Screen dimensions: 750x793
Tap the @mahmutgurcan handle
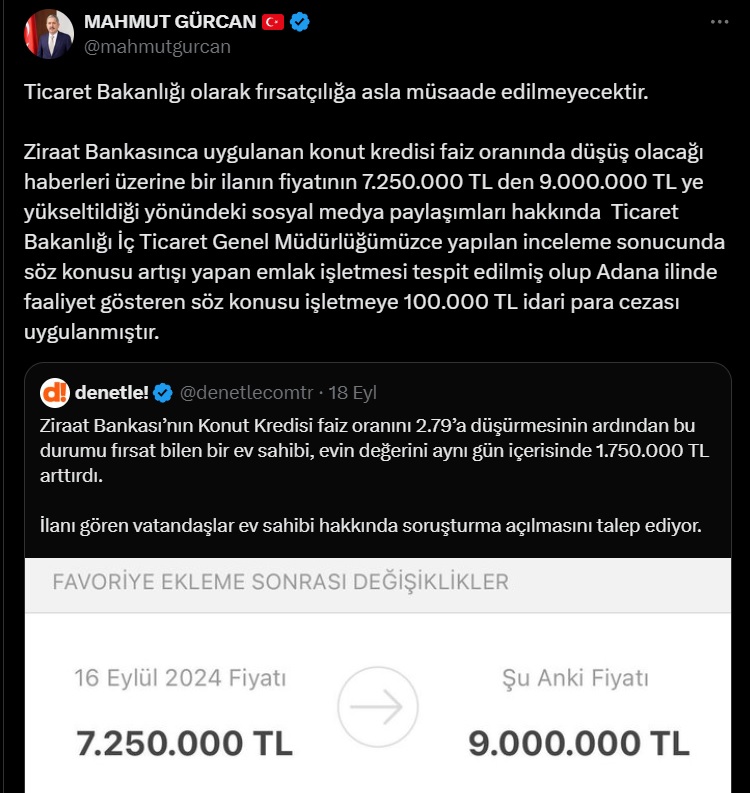pyautogui.click(x=157, y=47)
